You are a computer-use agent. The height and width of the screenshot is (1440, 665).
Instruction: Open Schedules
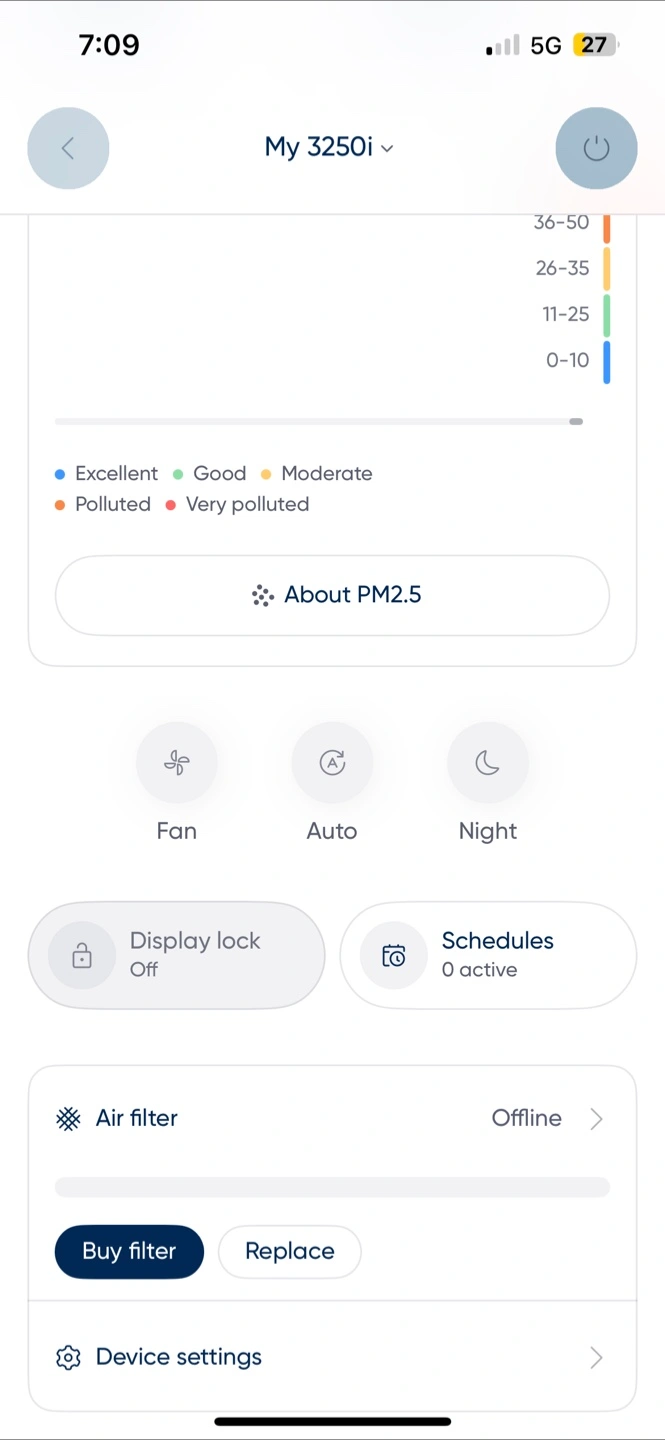488,955
